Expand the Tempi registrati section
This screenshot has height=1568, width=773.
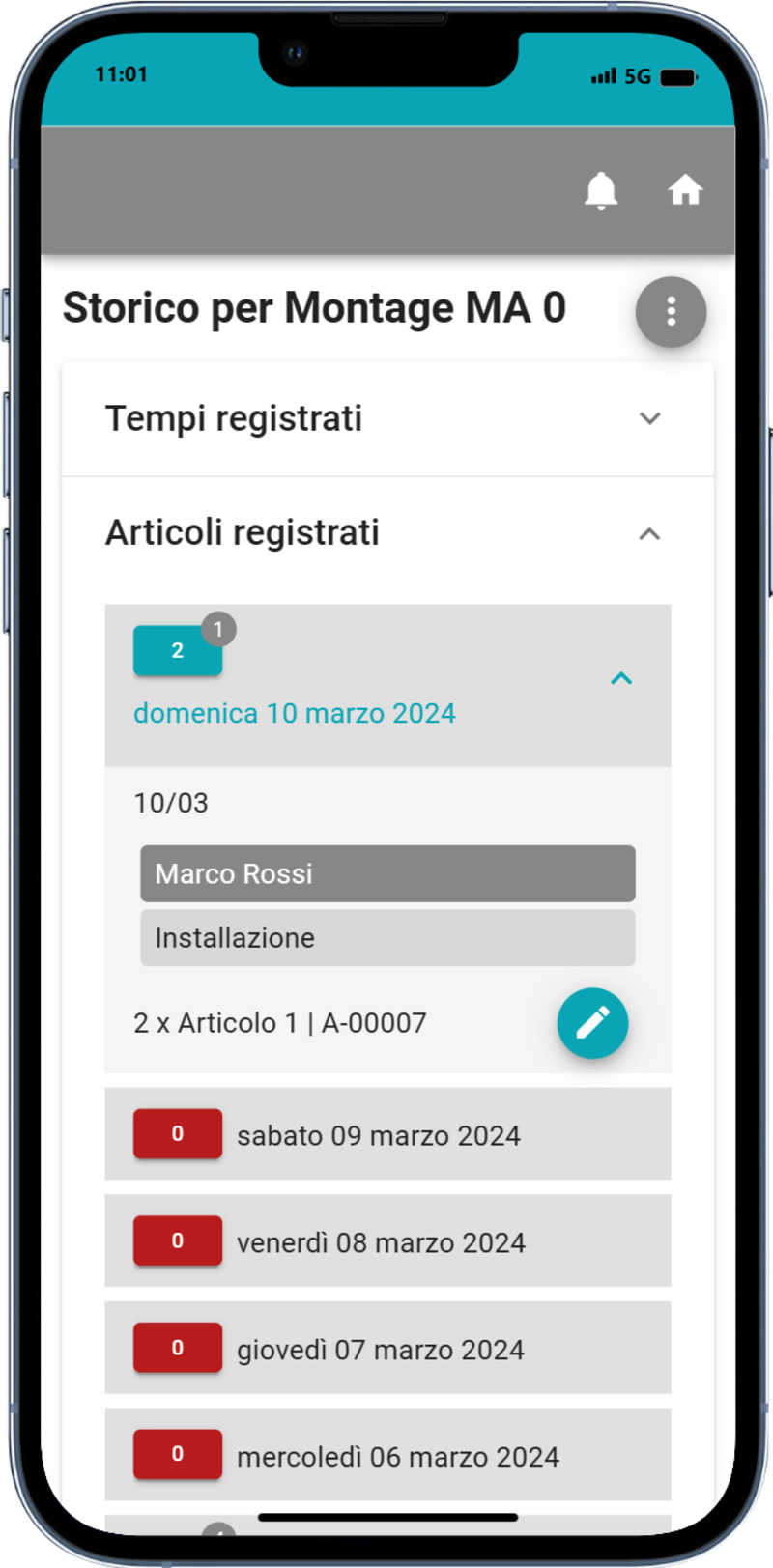[649, 418]
